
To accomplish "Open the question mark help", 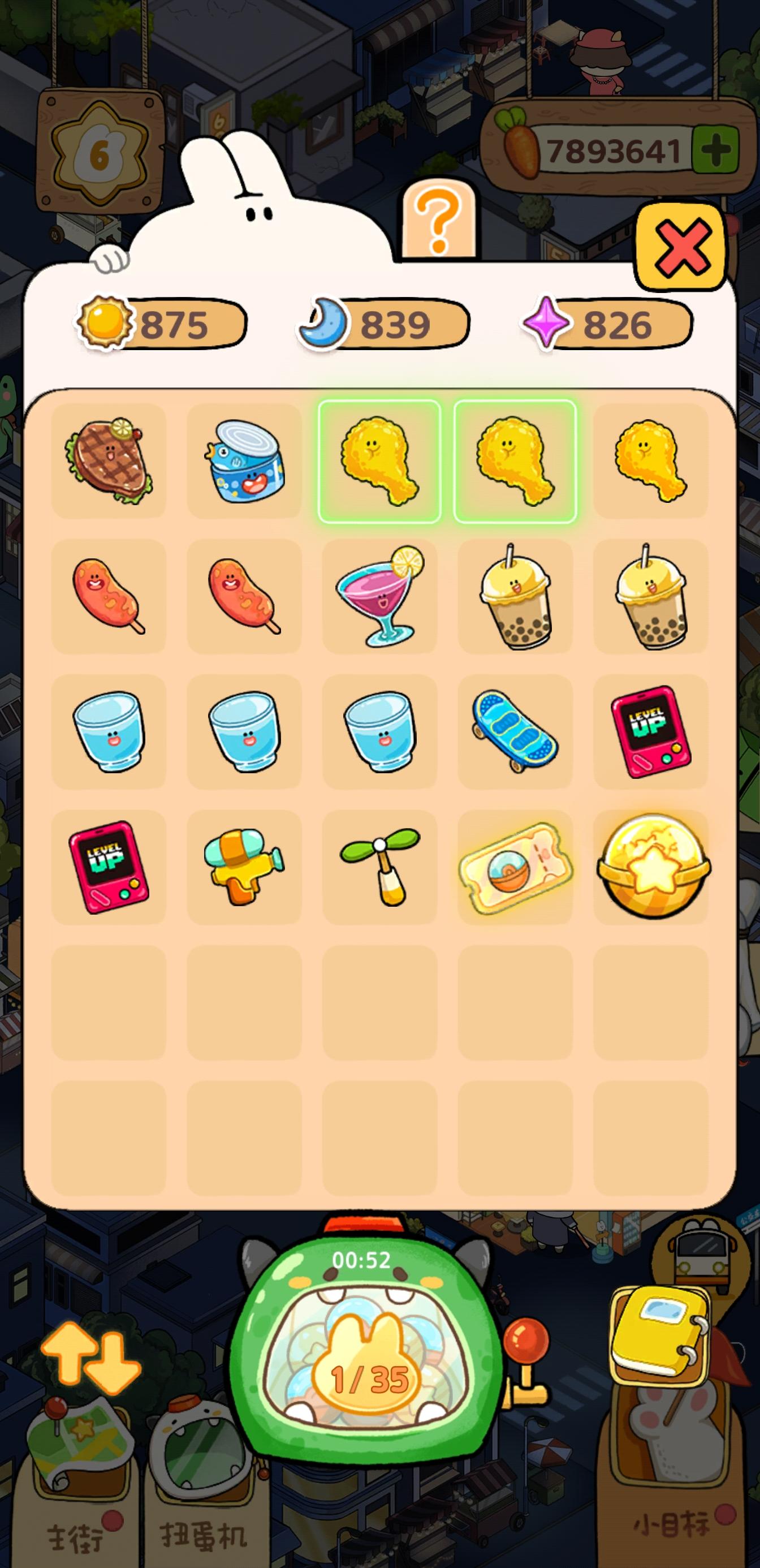I will (x=439, y=221).
